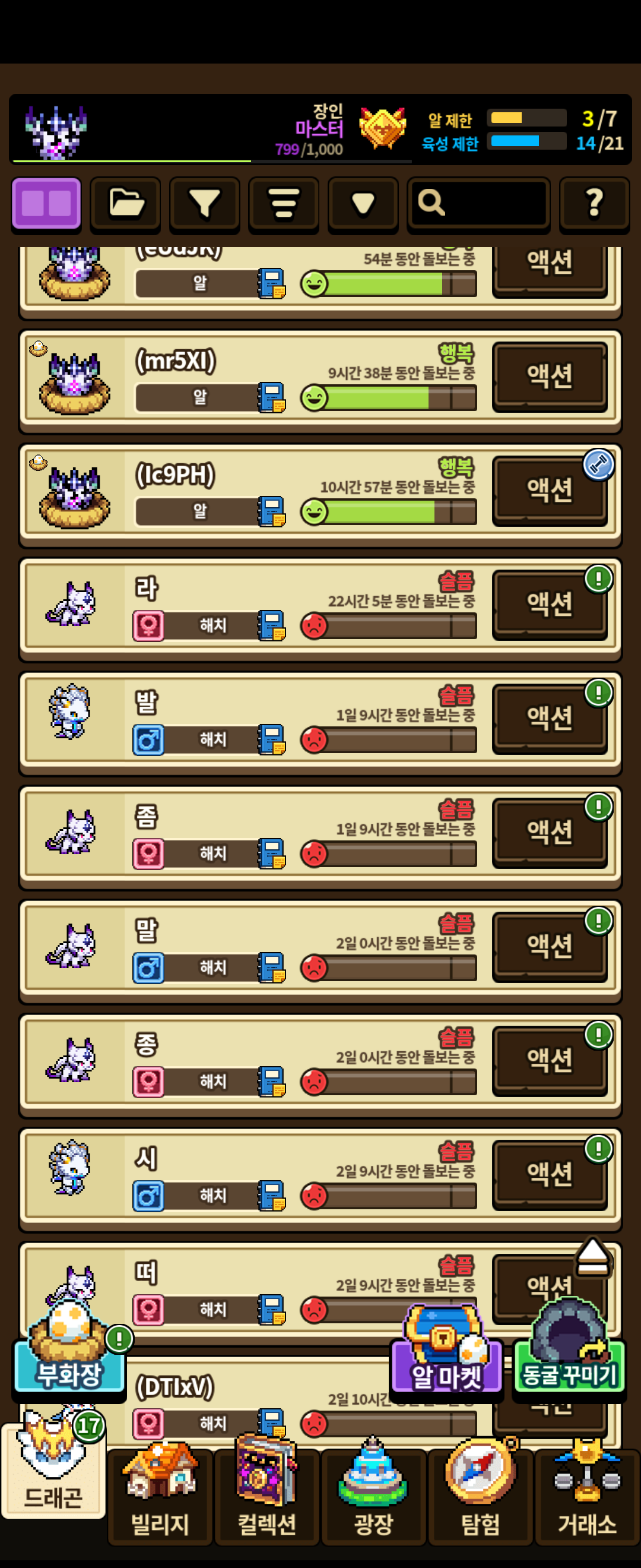This screenshot has width=641, height=1568.
Task: Switch the list to grid view
Action: coord(46,204)
